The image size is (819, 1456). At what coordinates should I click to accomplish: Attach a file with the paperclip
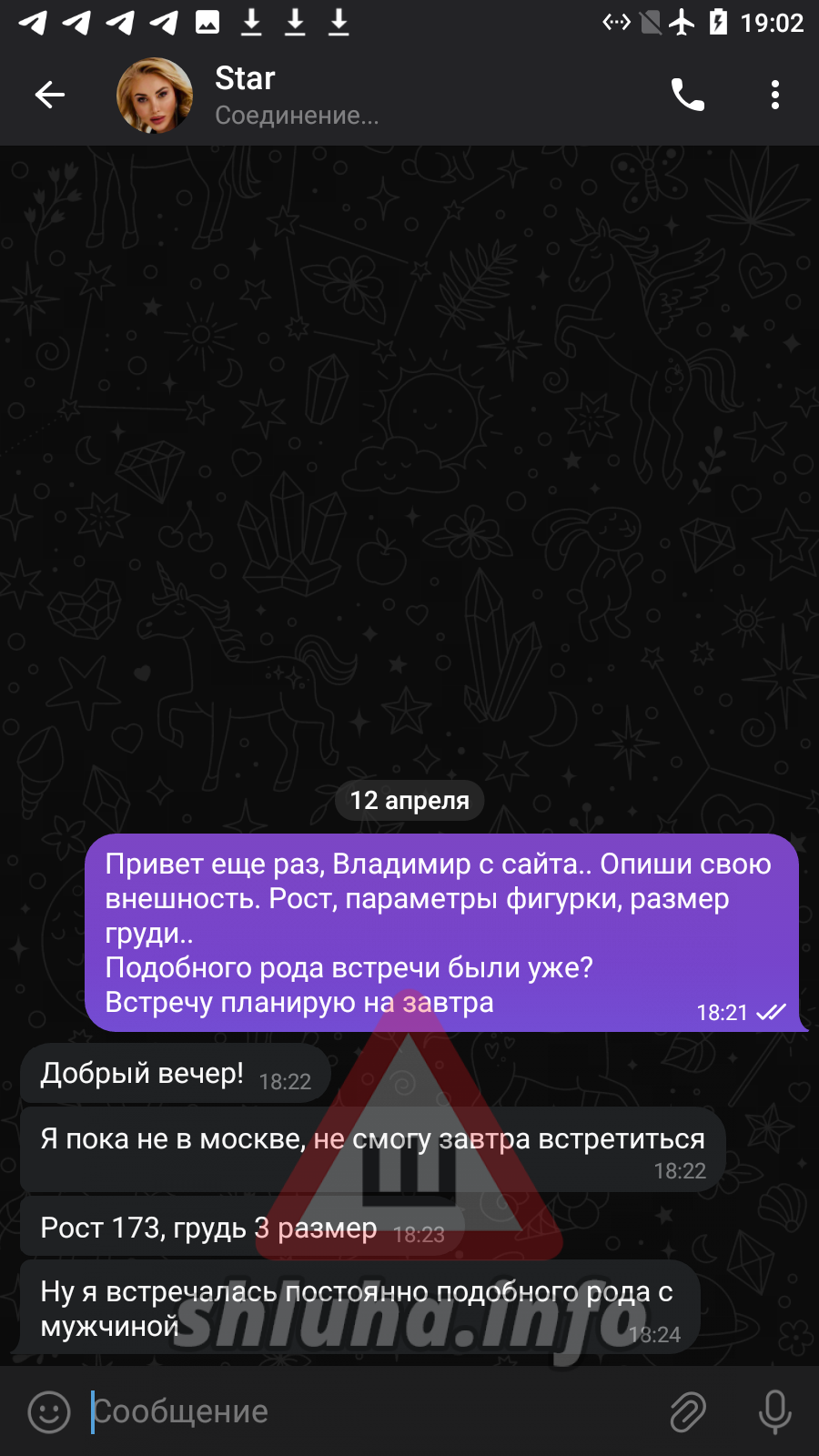pyautogui.click(x=688, y=1411)
